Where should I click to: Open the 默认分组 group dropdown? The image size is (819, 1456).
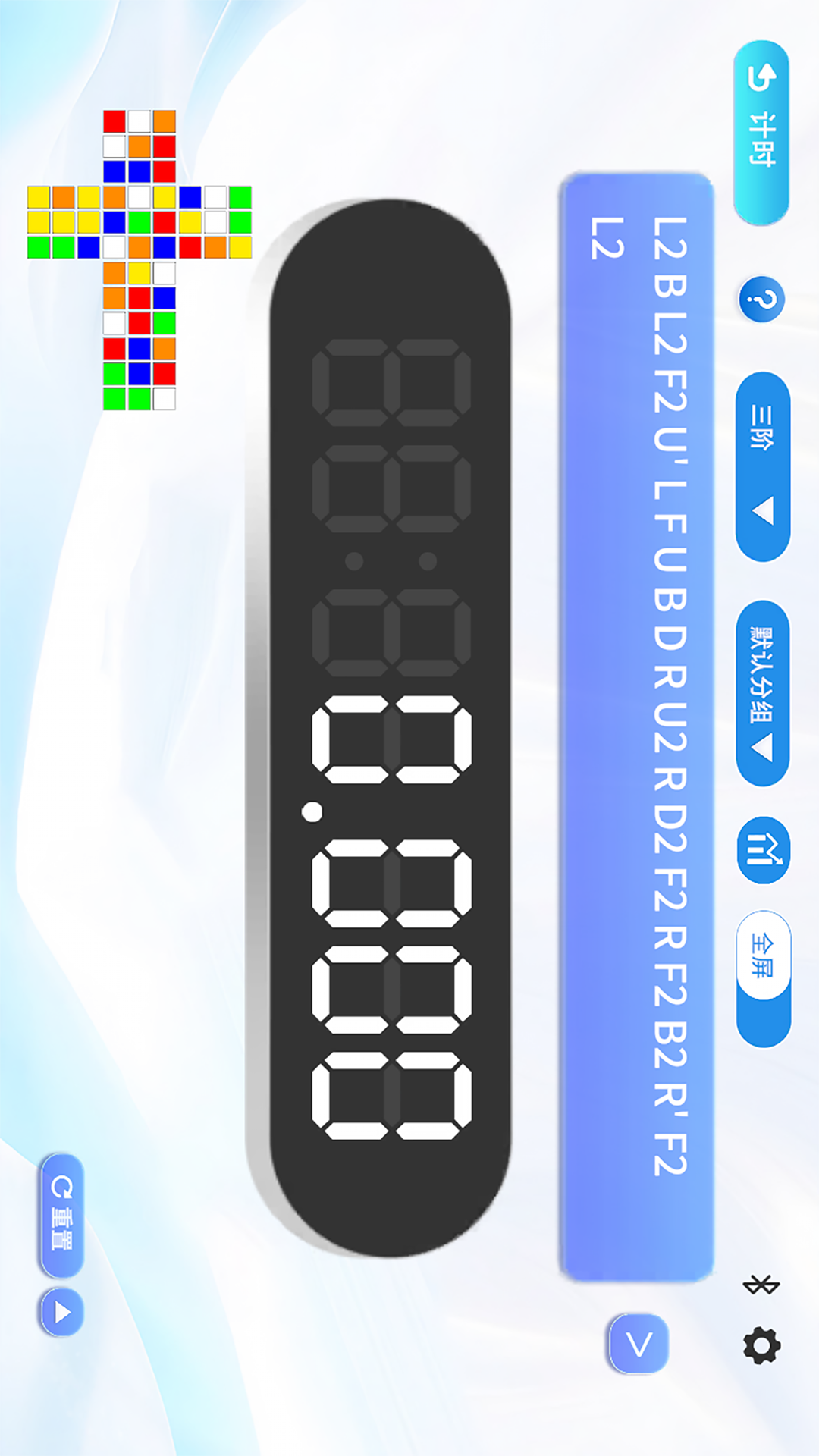[x=762, y=692]
